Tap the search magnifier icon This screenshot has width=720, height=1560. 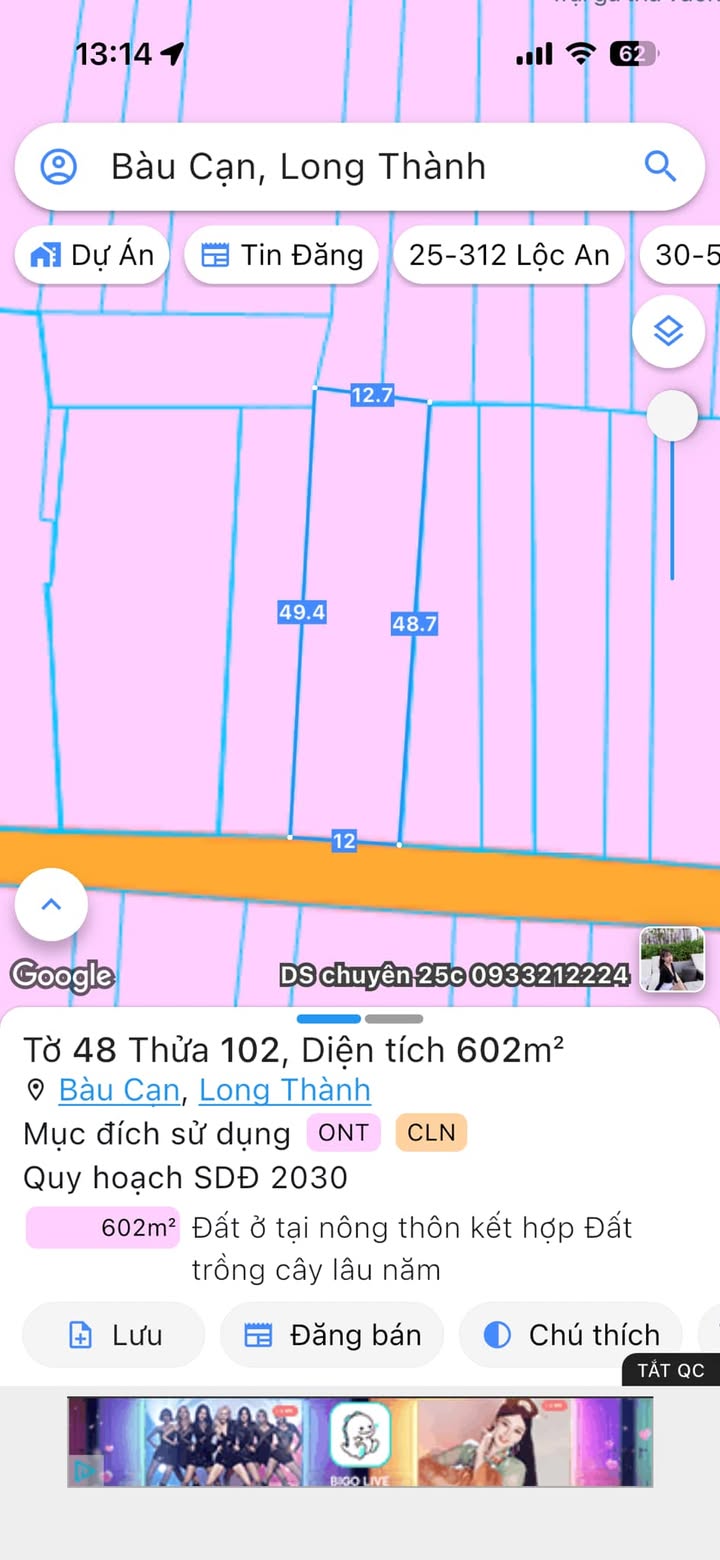coord(660,166)
